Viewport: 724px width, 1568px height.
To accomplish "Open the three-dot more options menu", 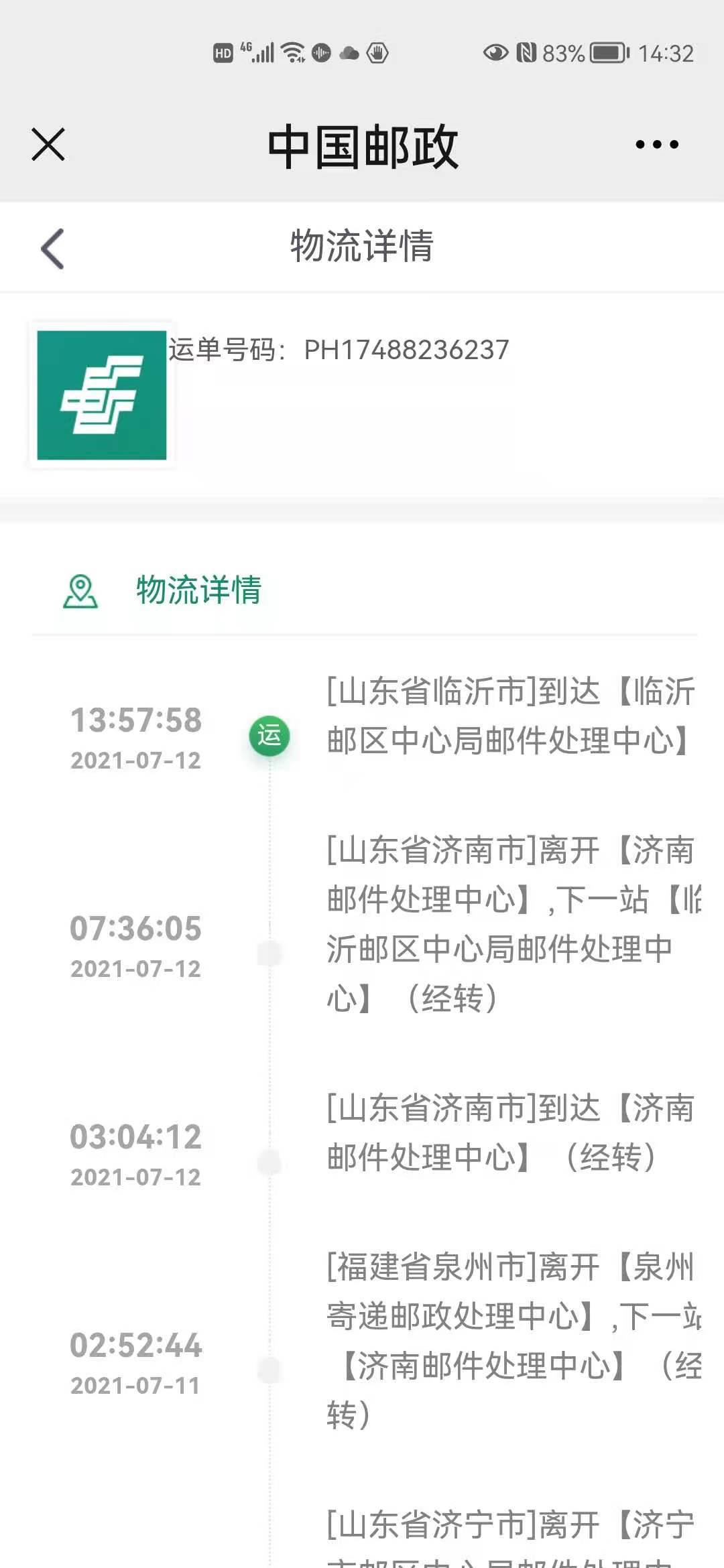I will pos(657,144).
